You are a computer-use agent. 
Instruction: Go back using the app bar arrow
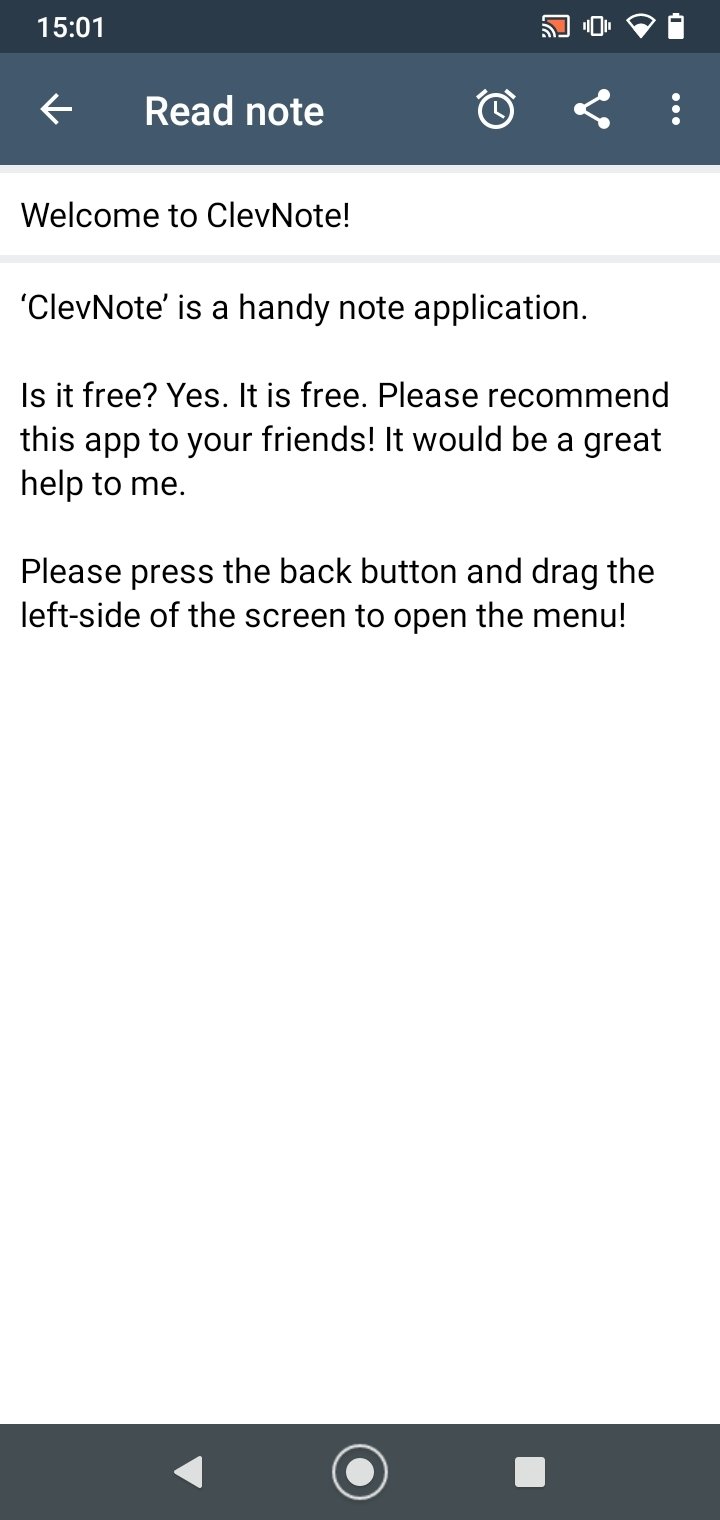pos(56,110)
